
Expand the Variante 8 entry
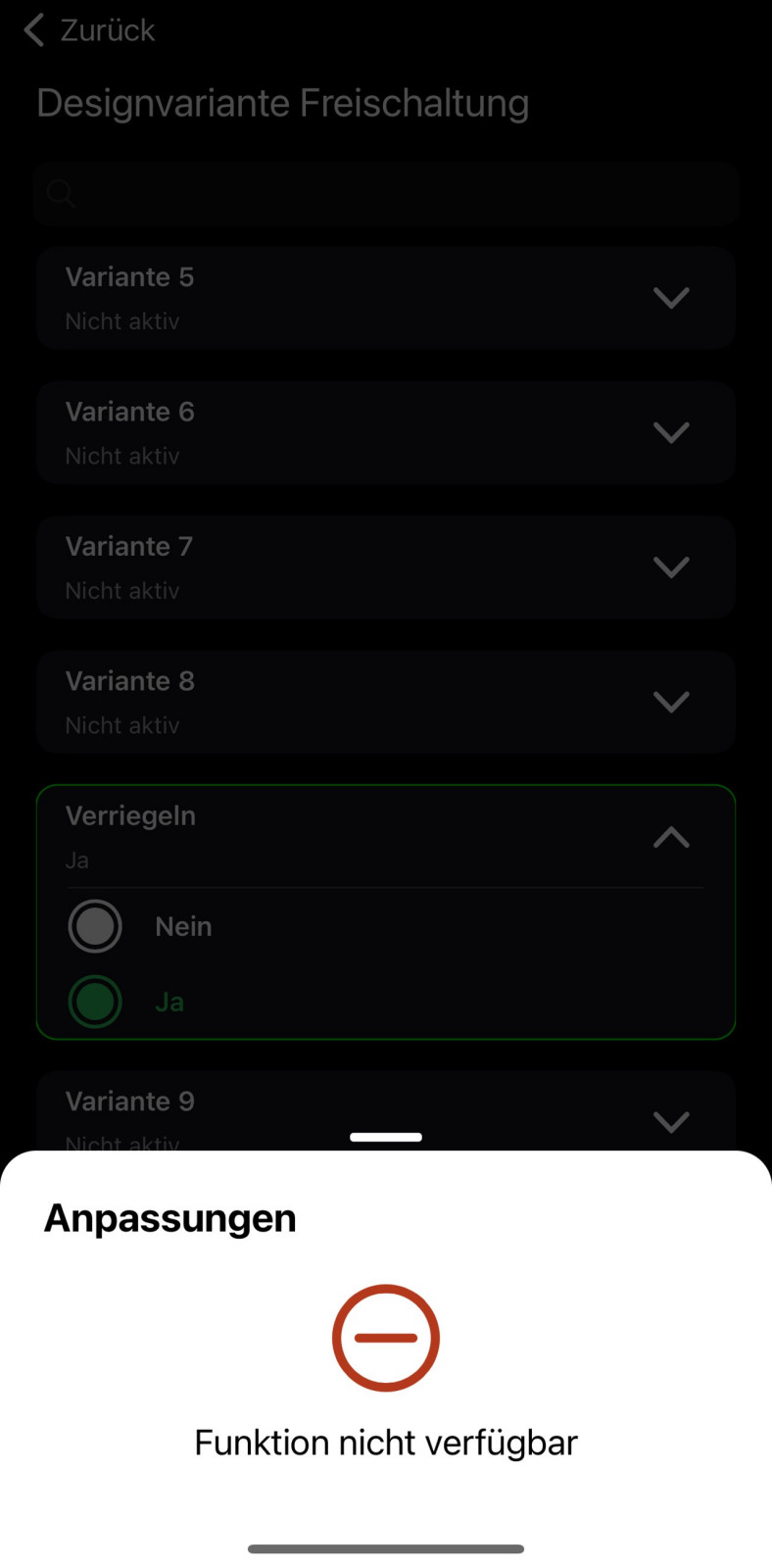click(x=671, y=702)
